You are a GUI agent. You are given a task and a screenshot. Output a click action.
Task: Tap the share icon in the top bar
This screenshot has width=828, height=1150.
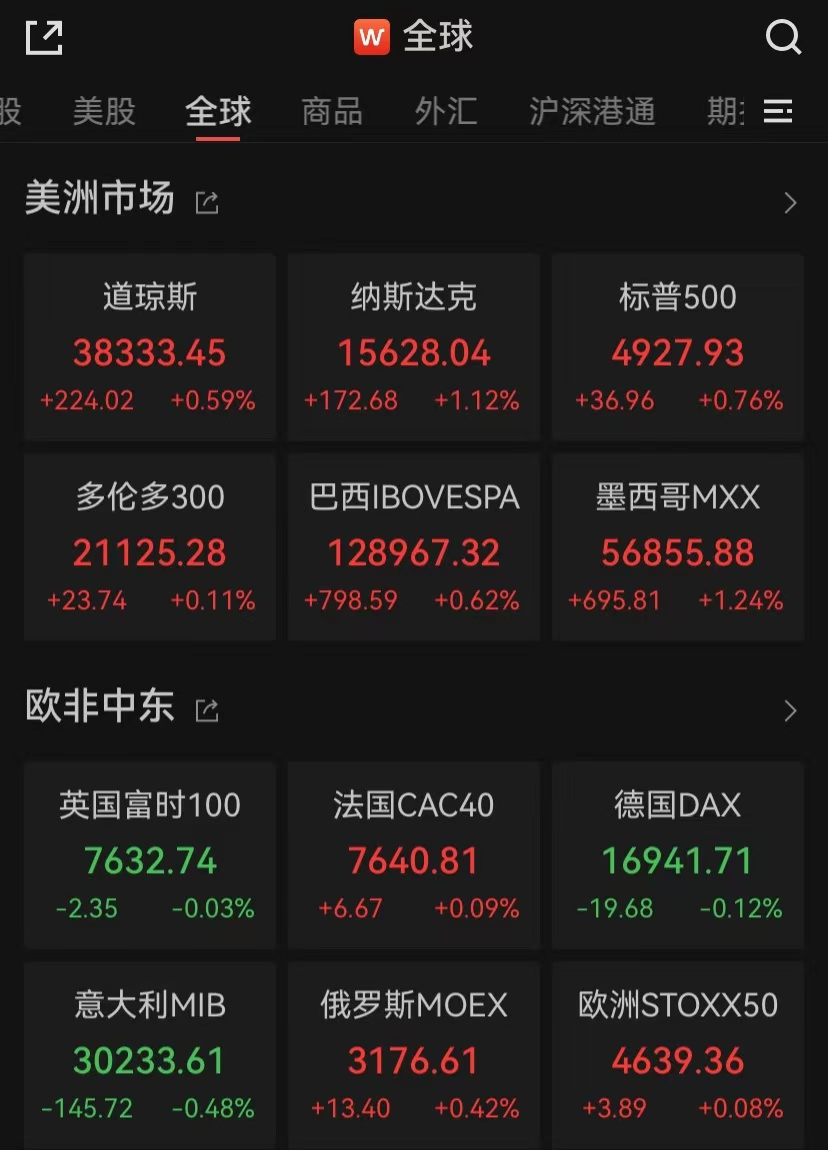44,38
